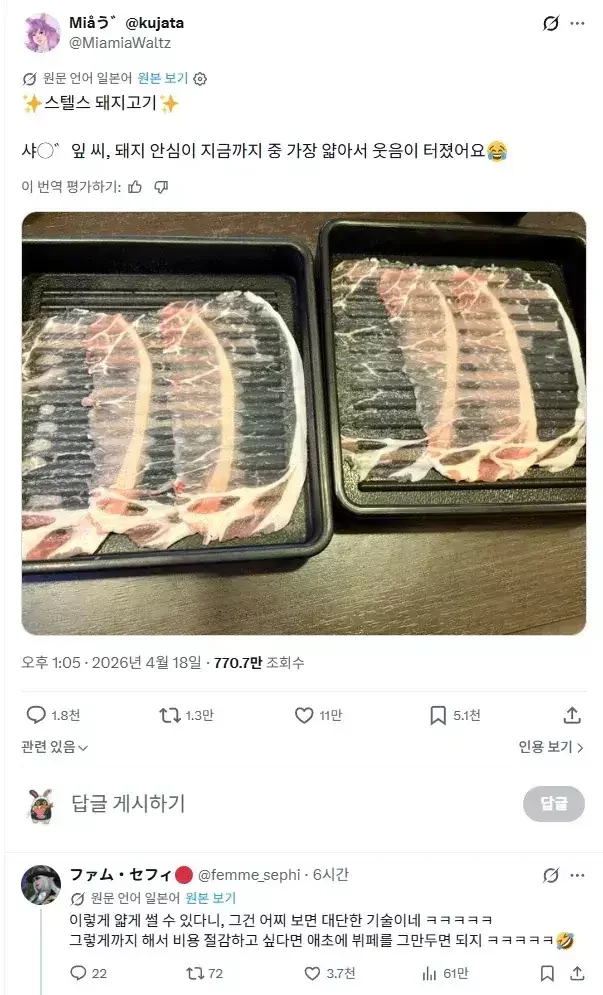
Task: Open the Grok icon on MiamiaWaltz's post
Action: (x=550, y=24)
